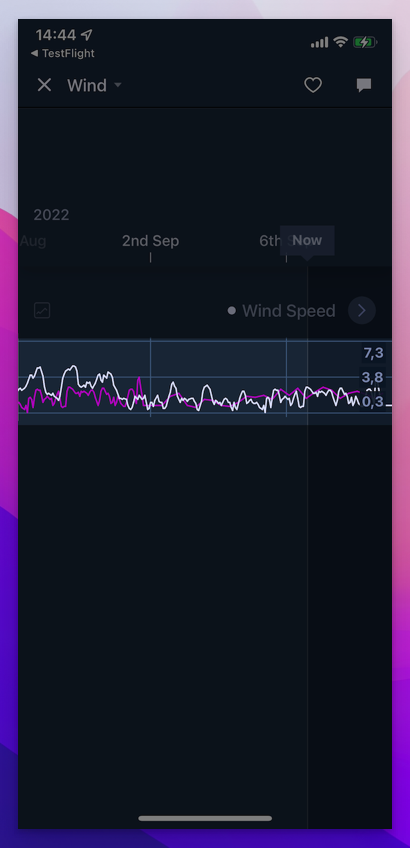The height and width of the screenshot is (848, 410).
Task: Return to TestFlight app
Action: (63, 53)
